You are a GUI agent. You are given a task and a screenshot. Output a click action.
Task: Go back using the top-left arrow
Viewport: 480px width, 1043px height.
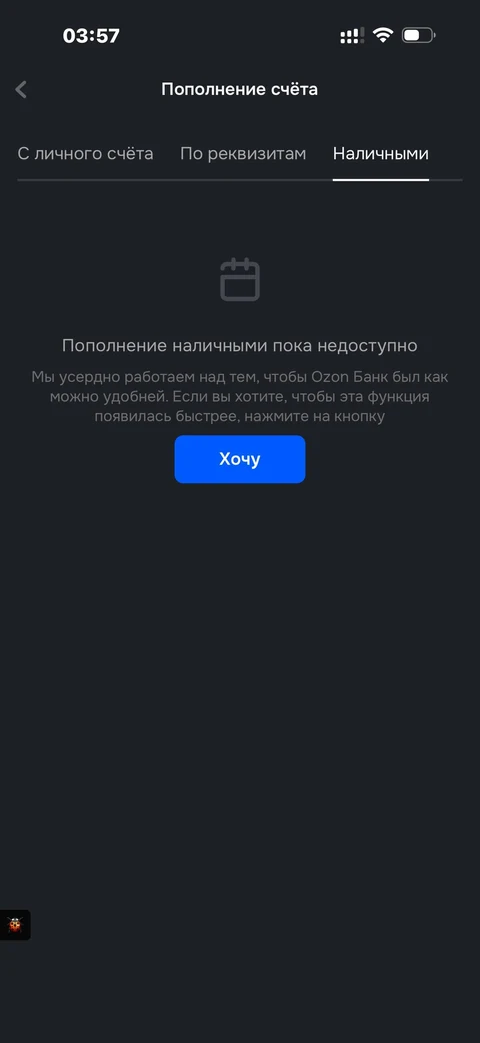21,89
